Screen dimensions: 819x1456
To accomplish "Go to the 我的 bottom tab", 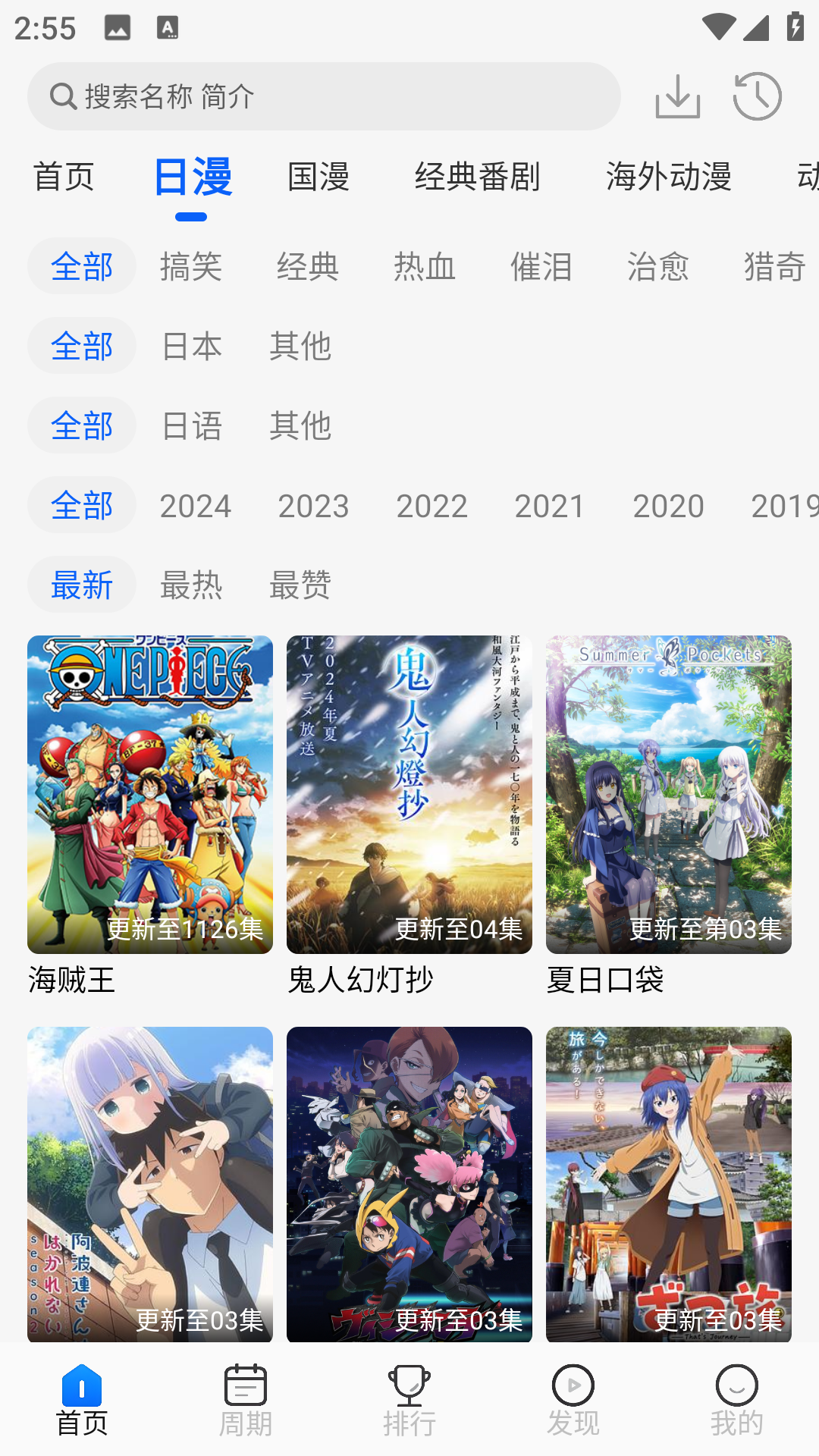I will click(736, 1400).
